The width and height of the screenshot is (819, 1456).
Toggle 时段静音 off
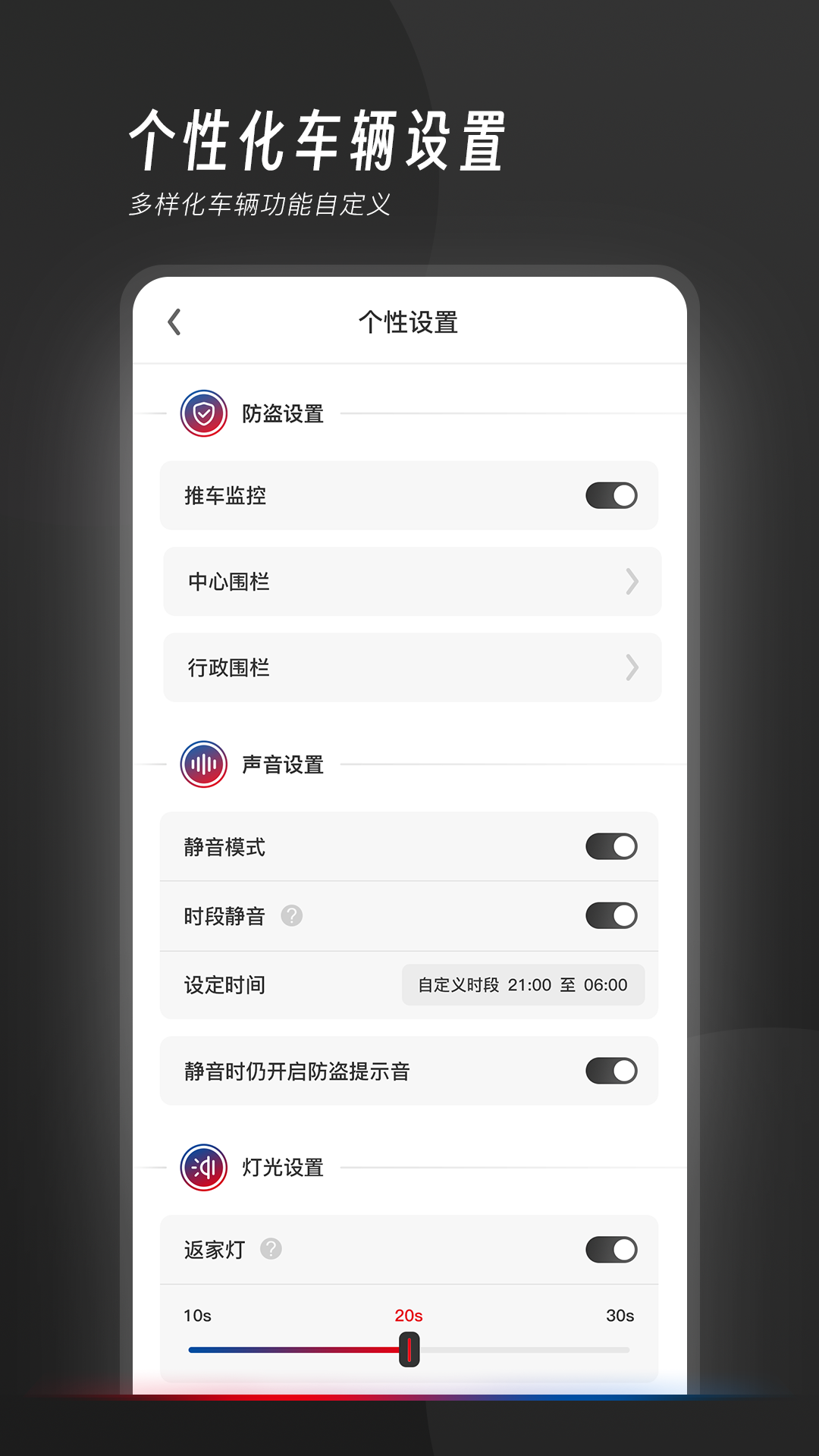tap(611, 916)
